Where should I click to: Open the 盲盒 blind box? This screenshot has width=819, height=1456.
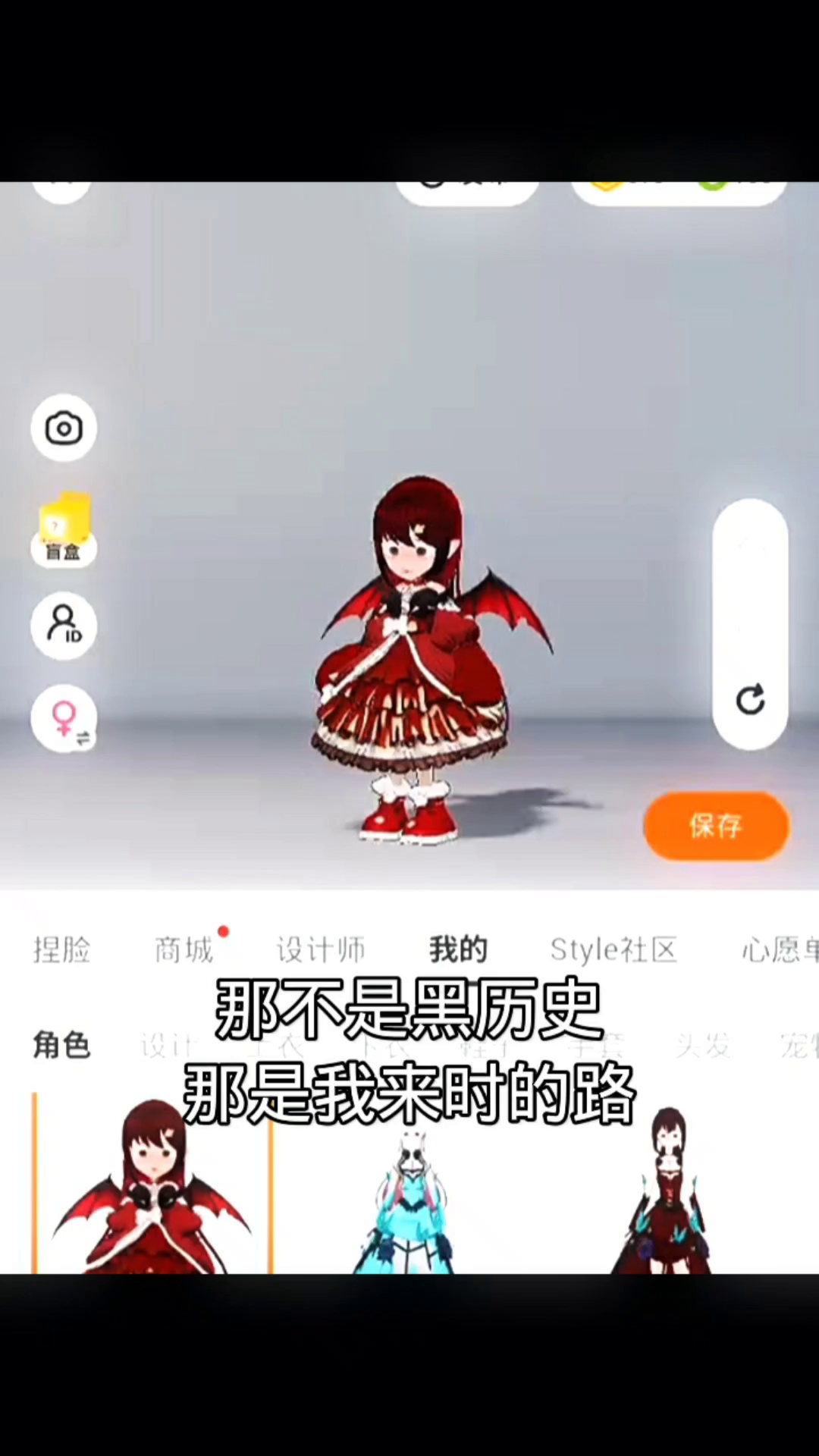(x=64, y=529)
